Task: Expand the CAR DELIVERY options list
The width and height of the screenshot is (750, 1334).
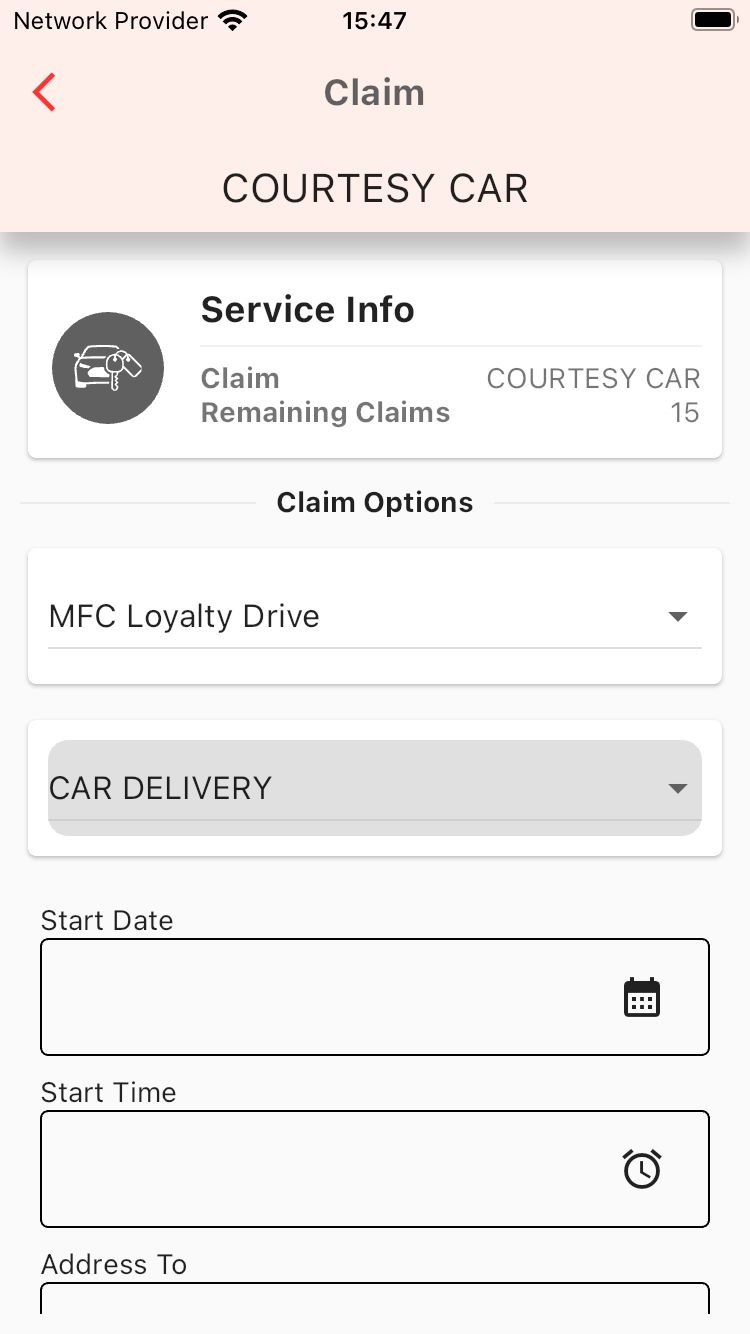Action: (375, 787)
